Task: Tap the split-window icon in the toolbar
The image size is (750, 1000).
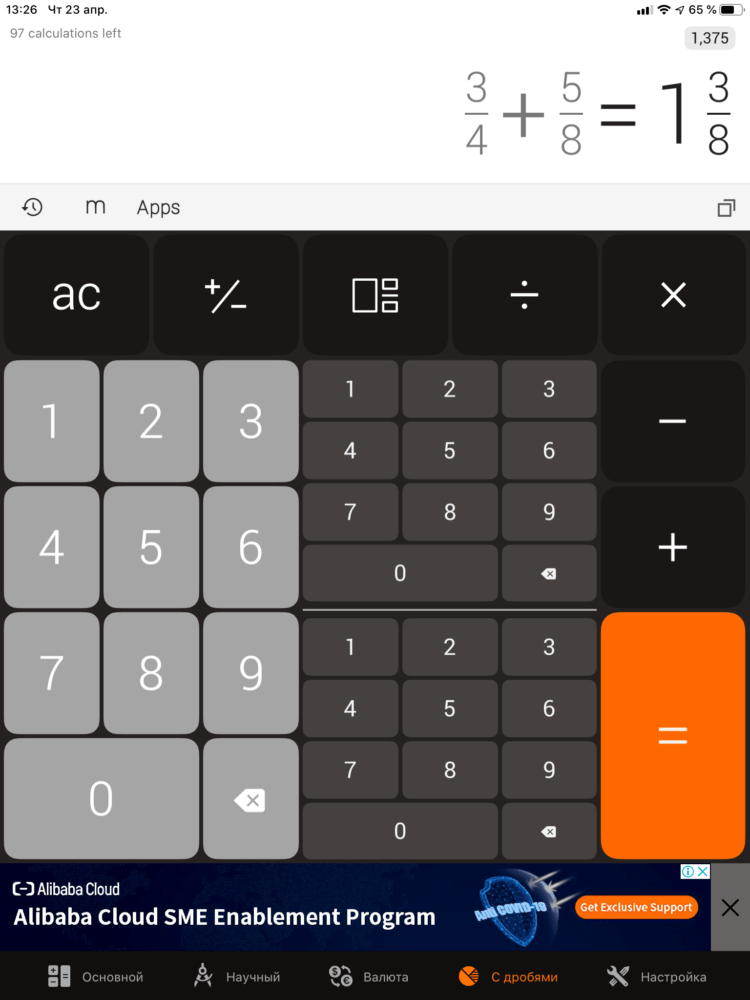Action: (726, 208)
